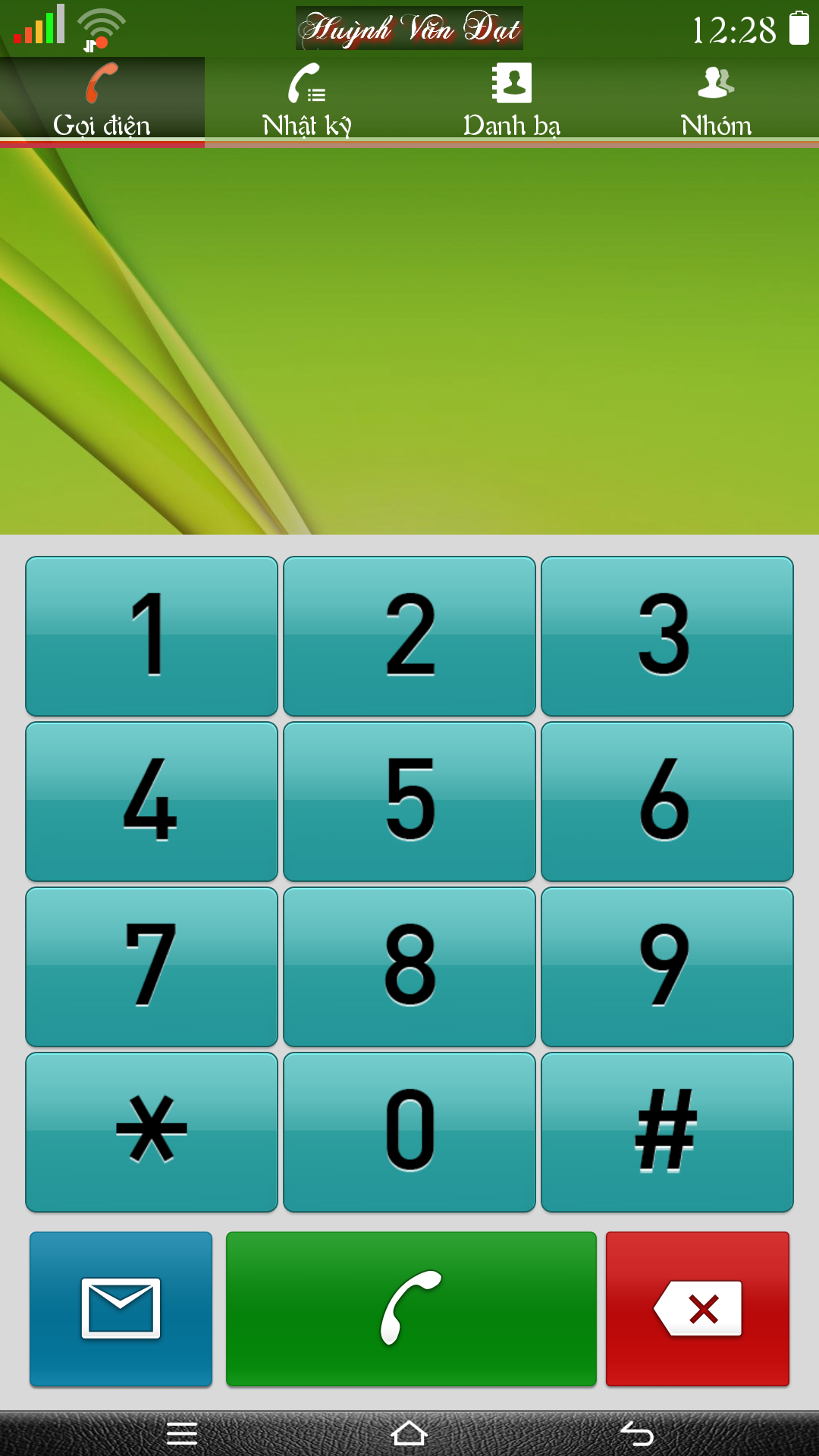Select the Gọi điện tab
This screenshot has width=819, height=1456.
102,102
